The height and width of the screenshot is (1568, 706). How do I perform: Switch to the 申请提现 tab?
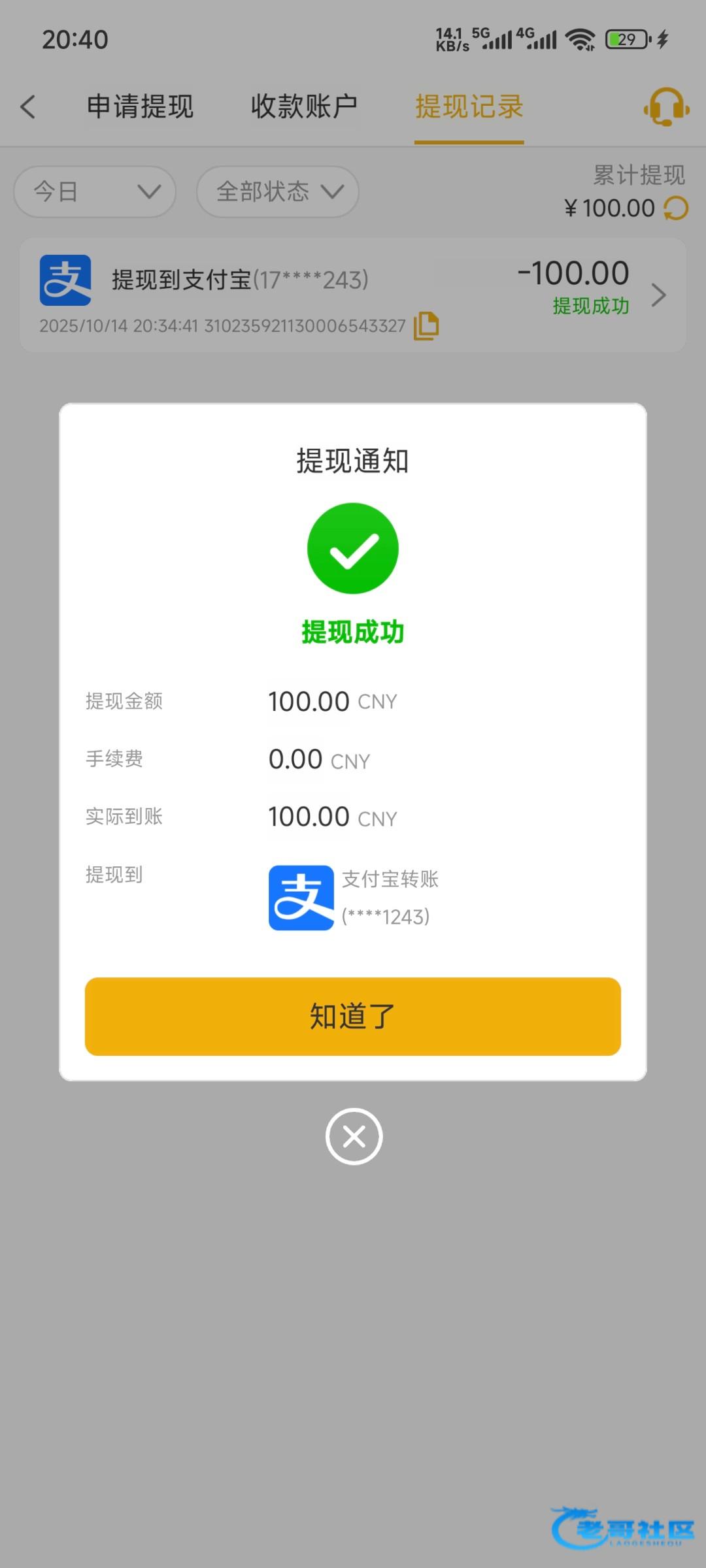pos(140,106)
